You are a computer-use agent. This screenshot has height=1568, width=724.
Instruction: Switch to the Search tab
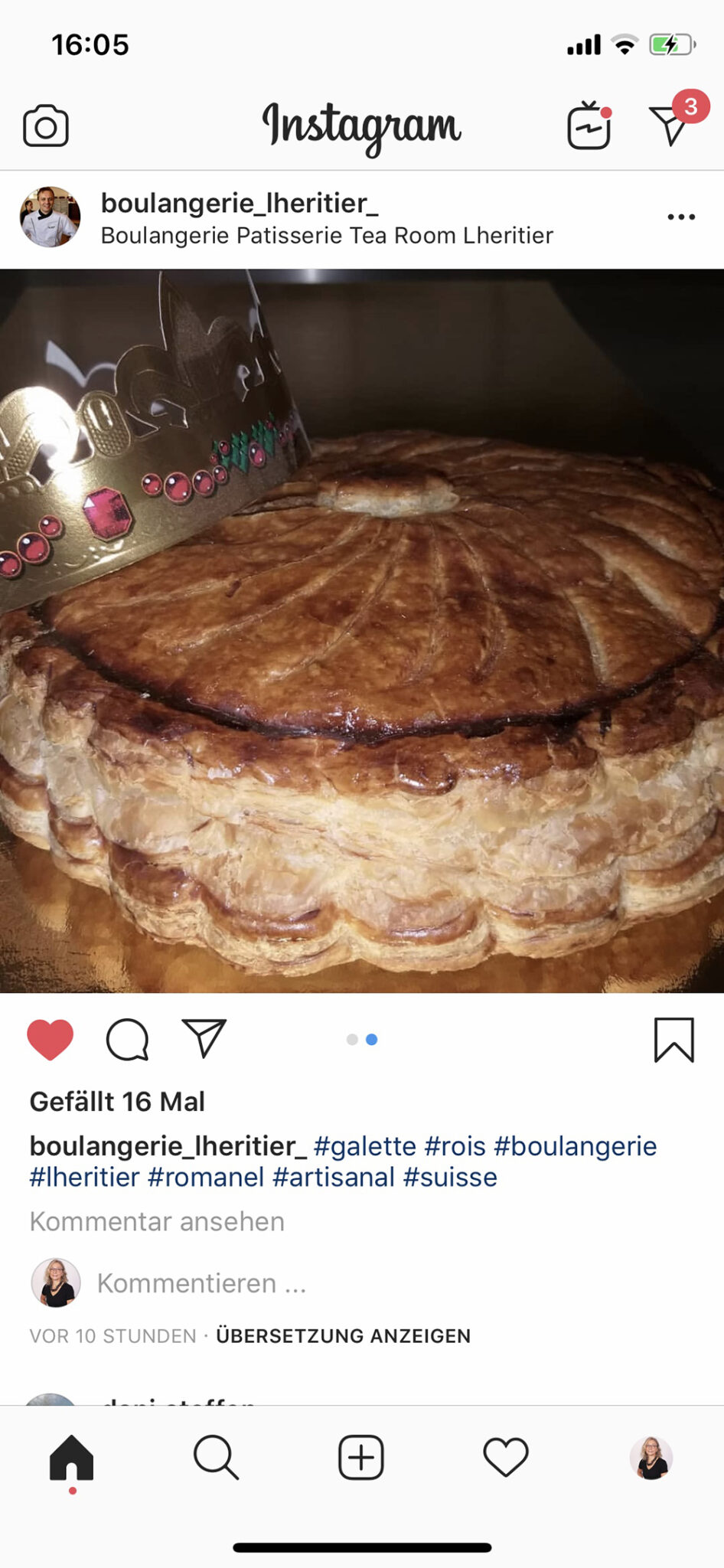tap(216, 1458)
